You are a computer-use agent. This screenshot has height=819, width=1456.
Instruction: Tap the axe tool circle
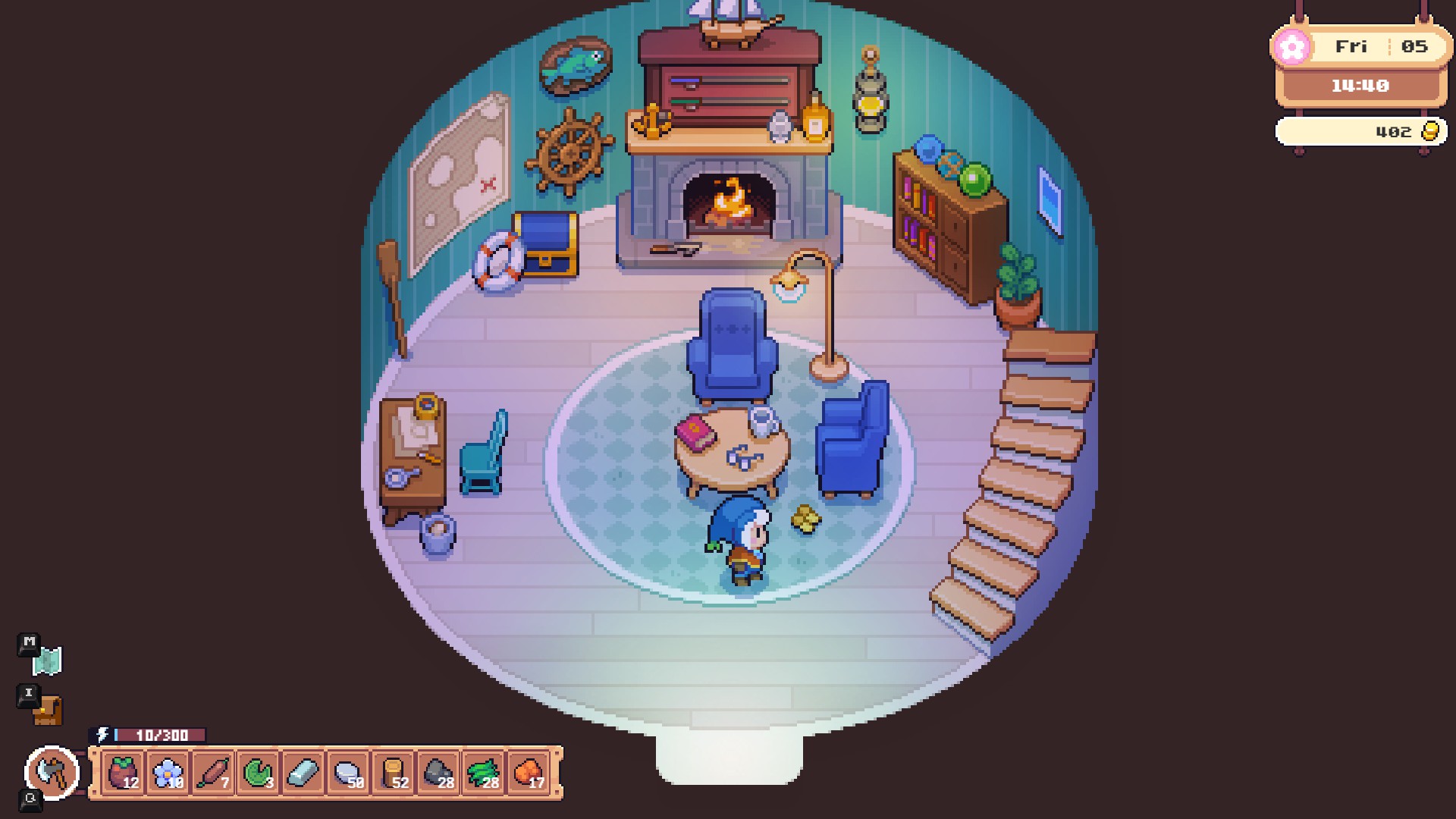pos(52,773)
